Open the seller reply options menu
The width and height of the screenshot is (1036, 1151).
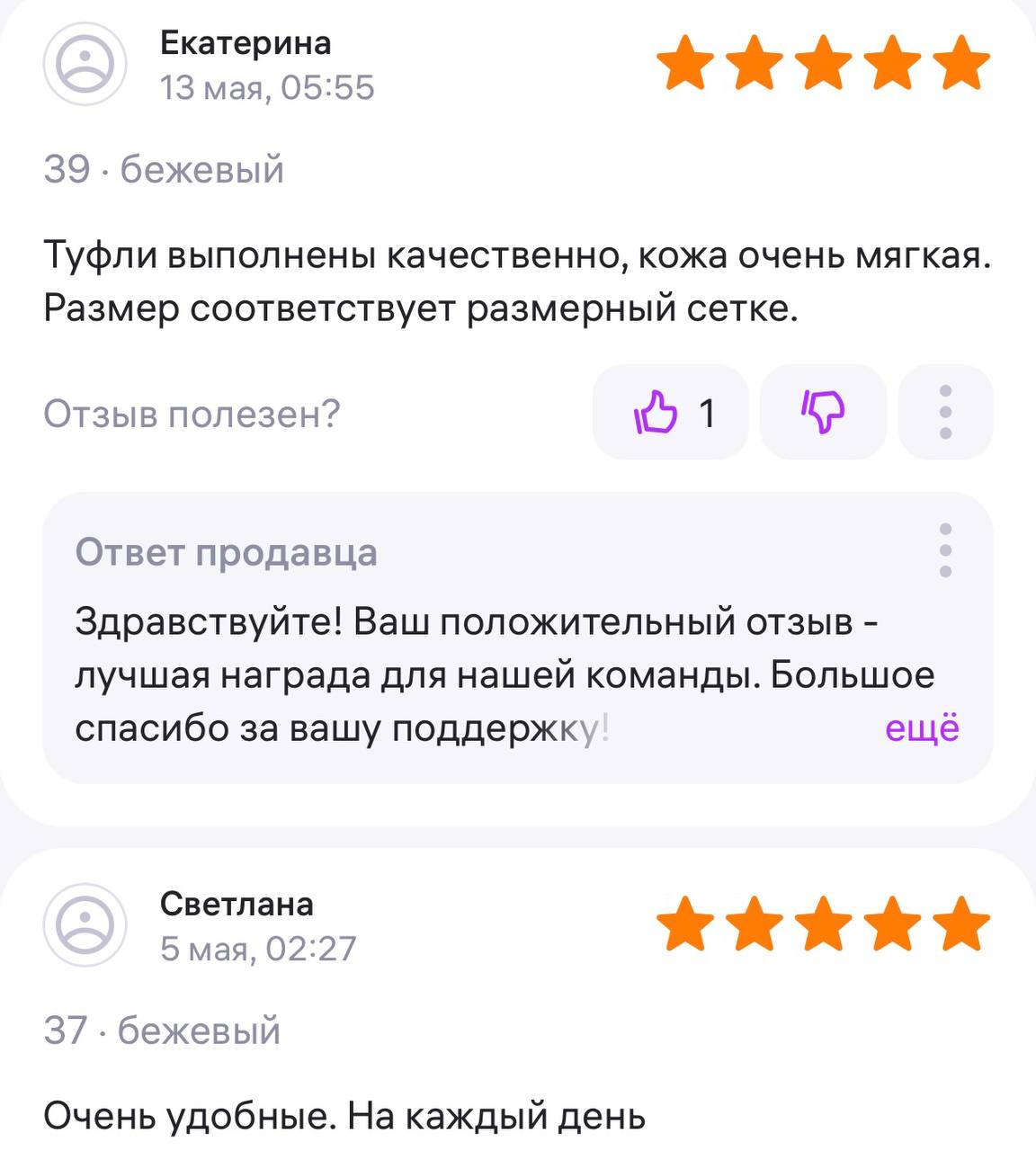[x=945, y=549]
